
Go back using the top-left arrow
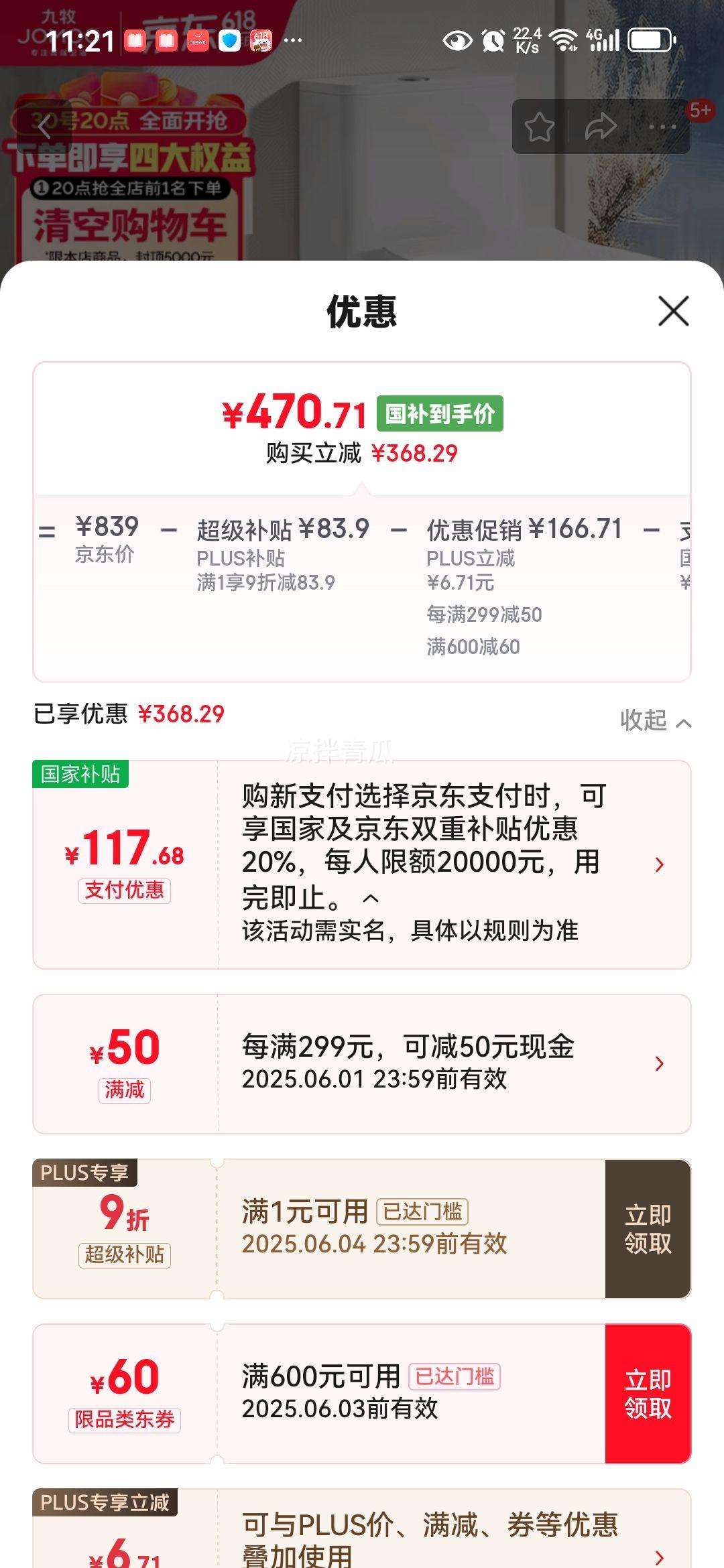44,126
